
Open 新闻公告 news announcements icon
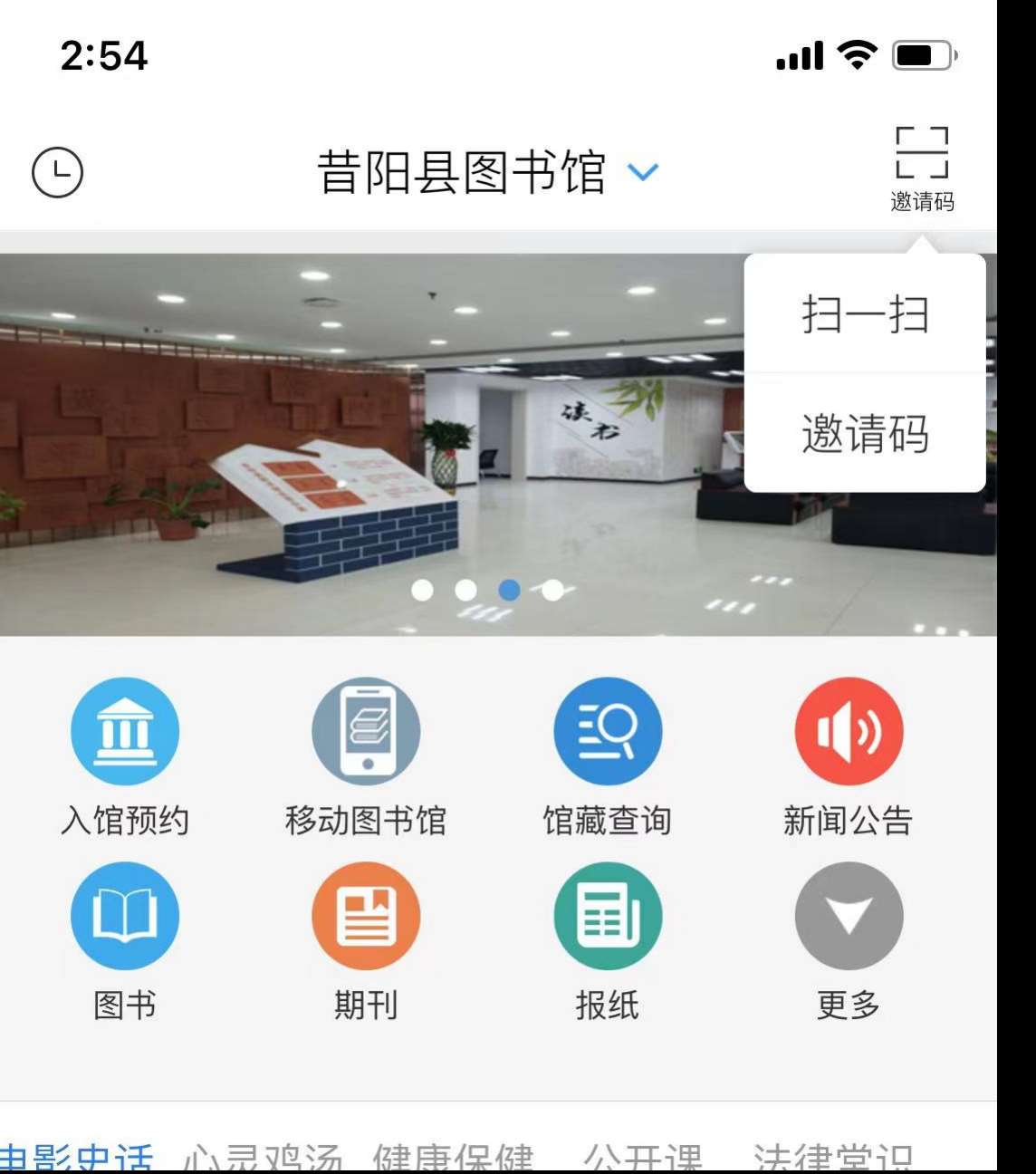pyautogui.click(x=849, y=731)
